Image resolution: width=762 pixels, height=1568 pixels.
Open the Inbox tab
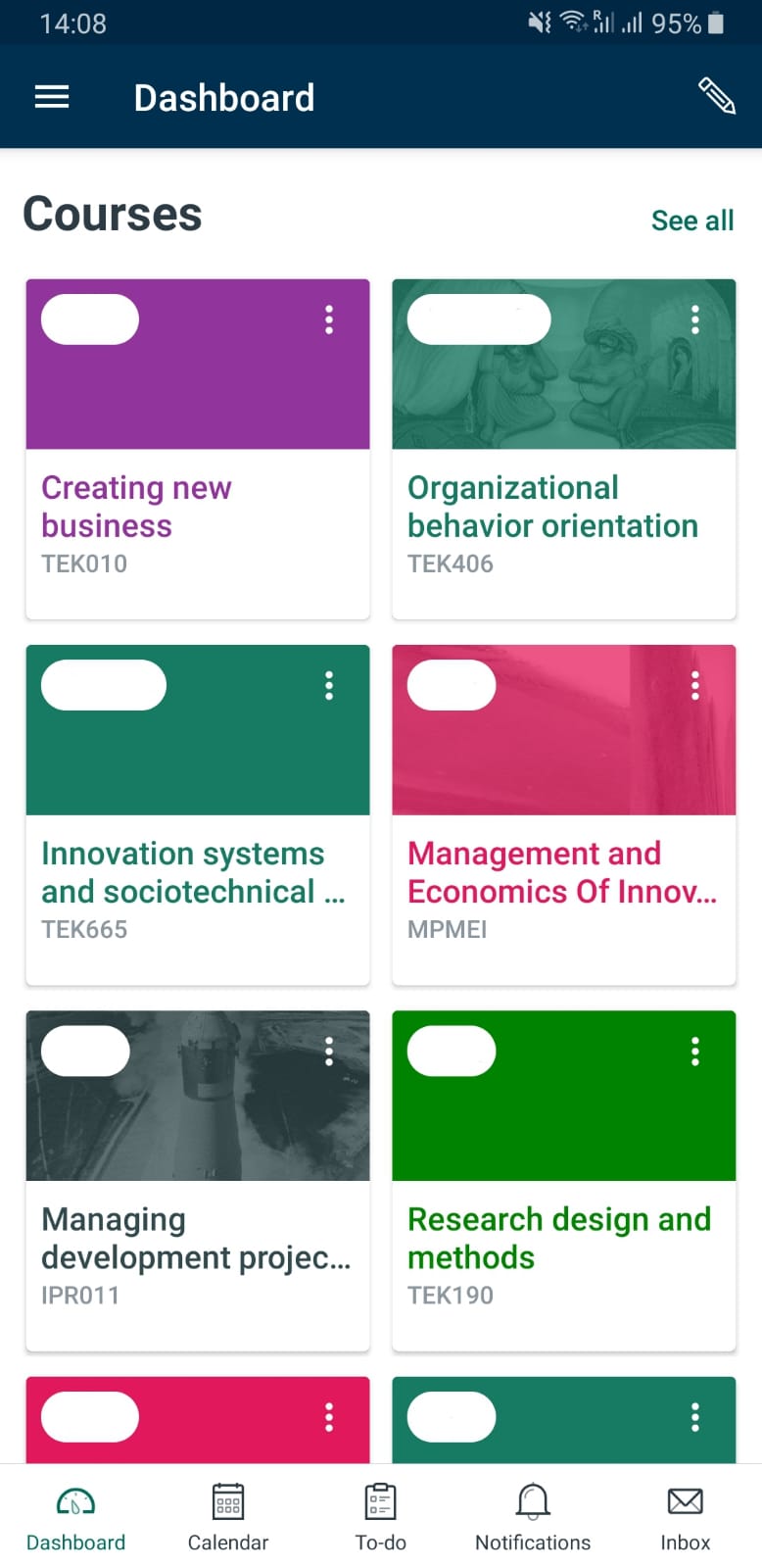point(686,1517)
